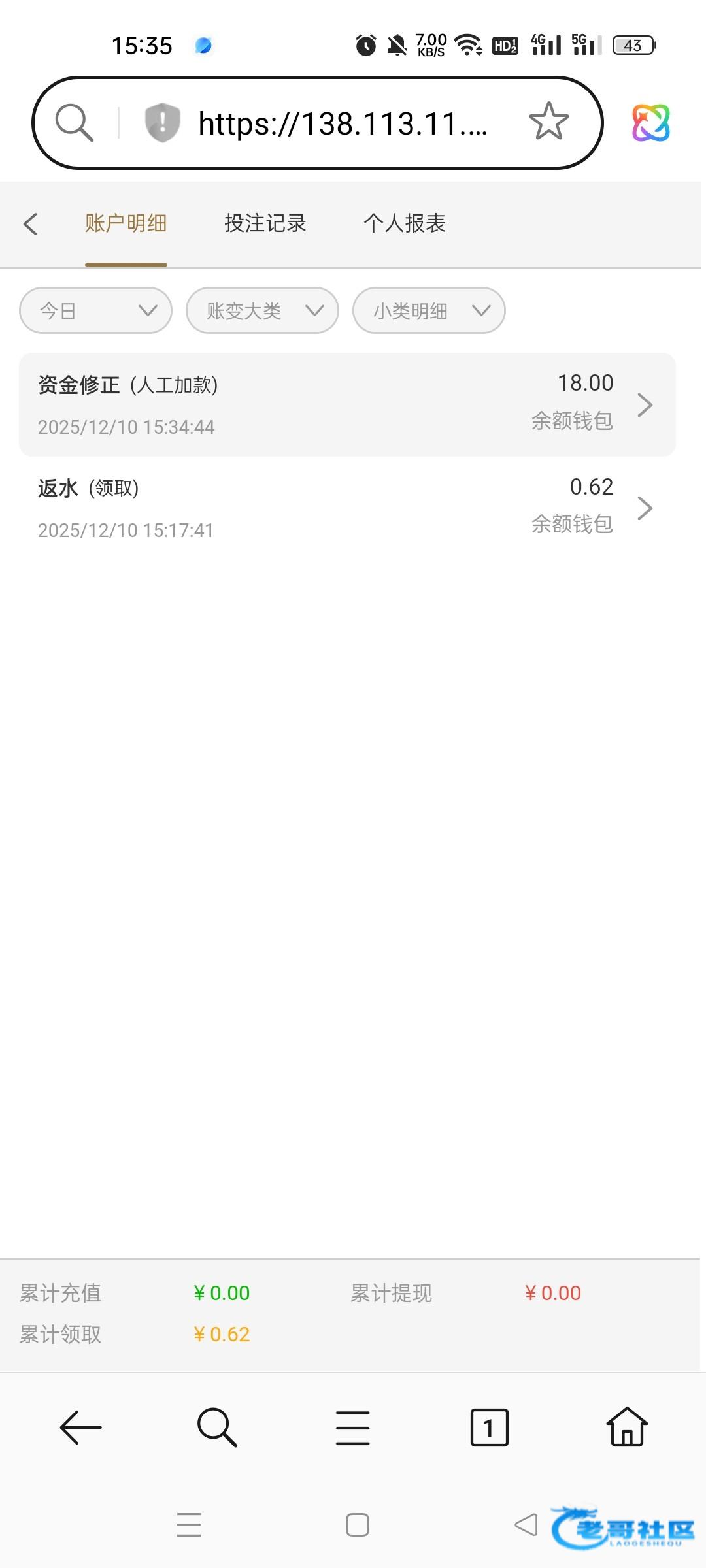View details of the 返水 (领取) record
The image size is (706, 1568).
point(346,508)
